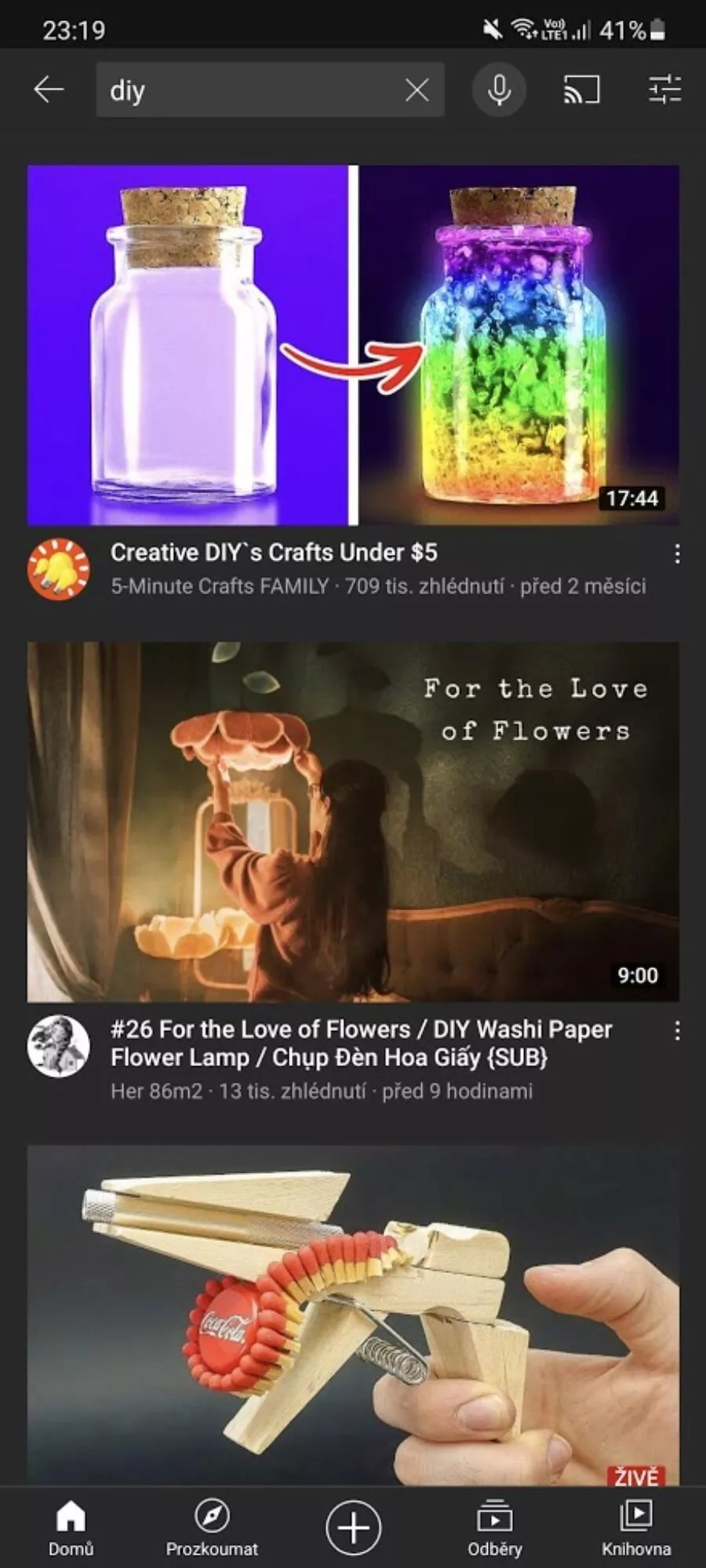Play Creative DIY's Crafts Under $5 video
The height and width of the screenshot is (1568, 706).
pos(353,345)
